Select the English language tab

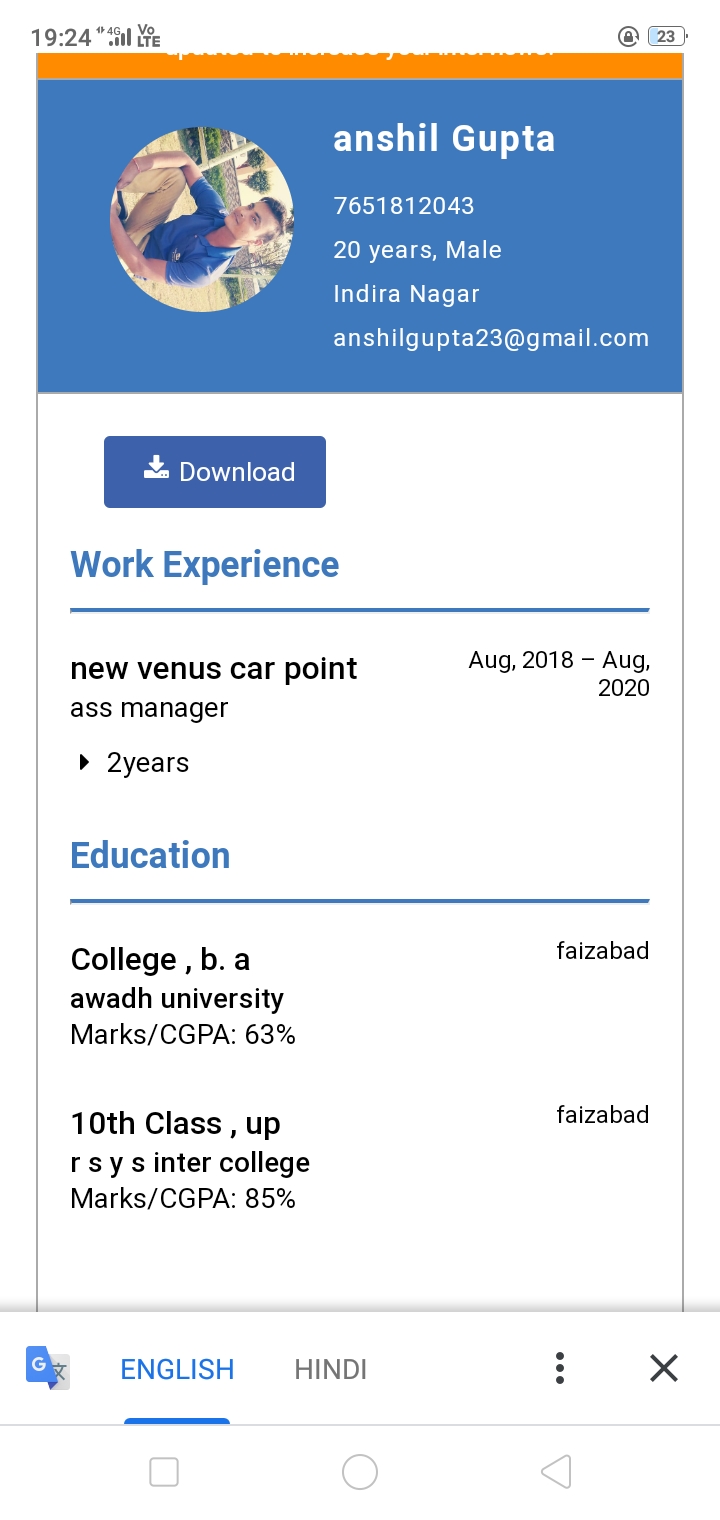pyautogui.click(x=177, y=1369)
